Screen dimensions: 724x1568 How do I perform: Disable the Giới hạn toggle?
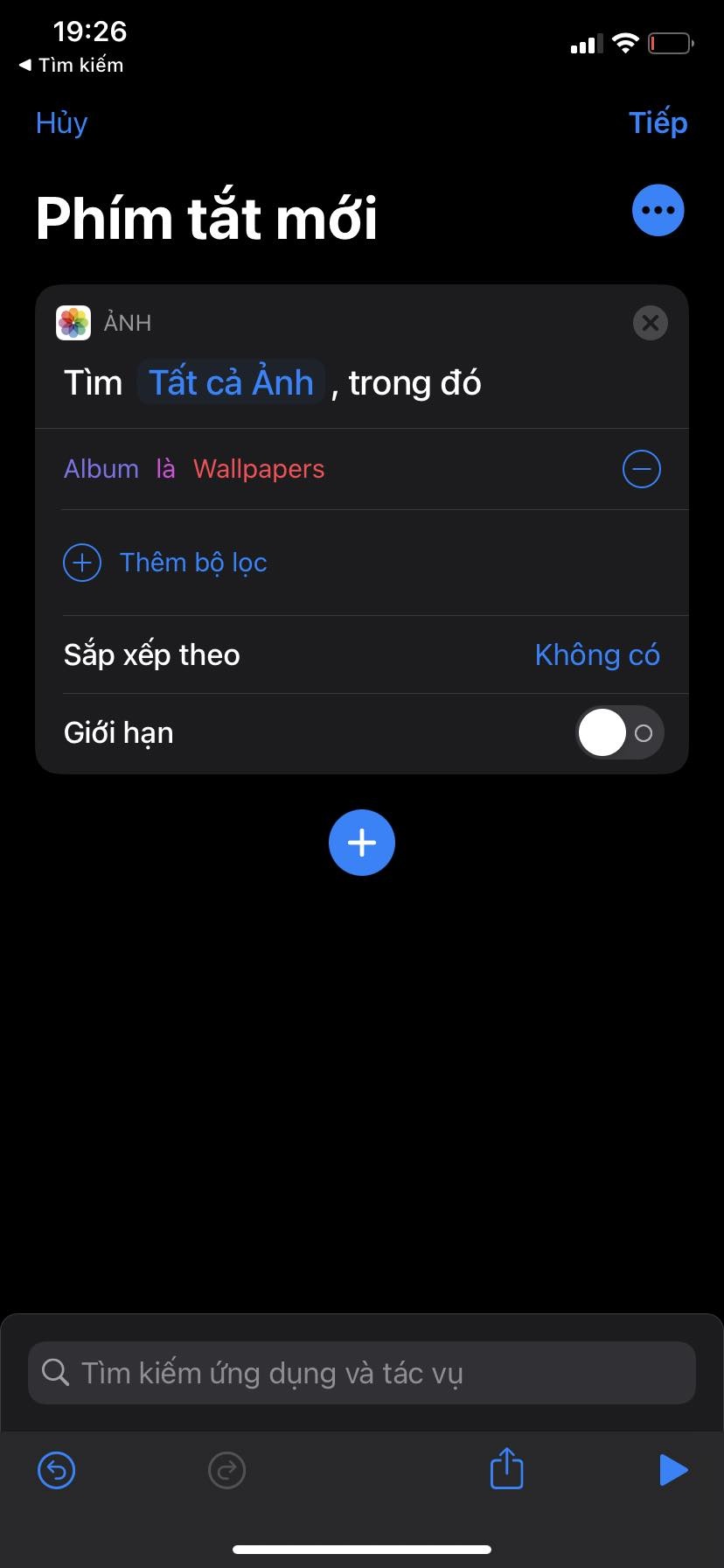[619, 732]
